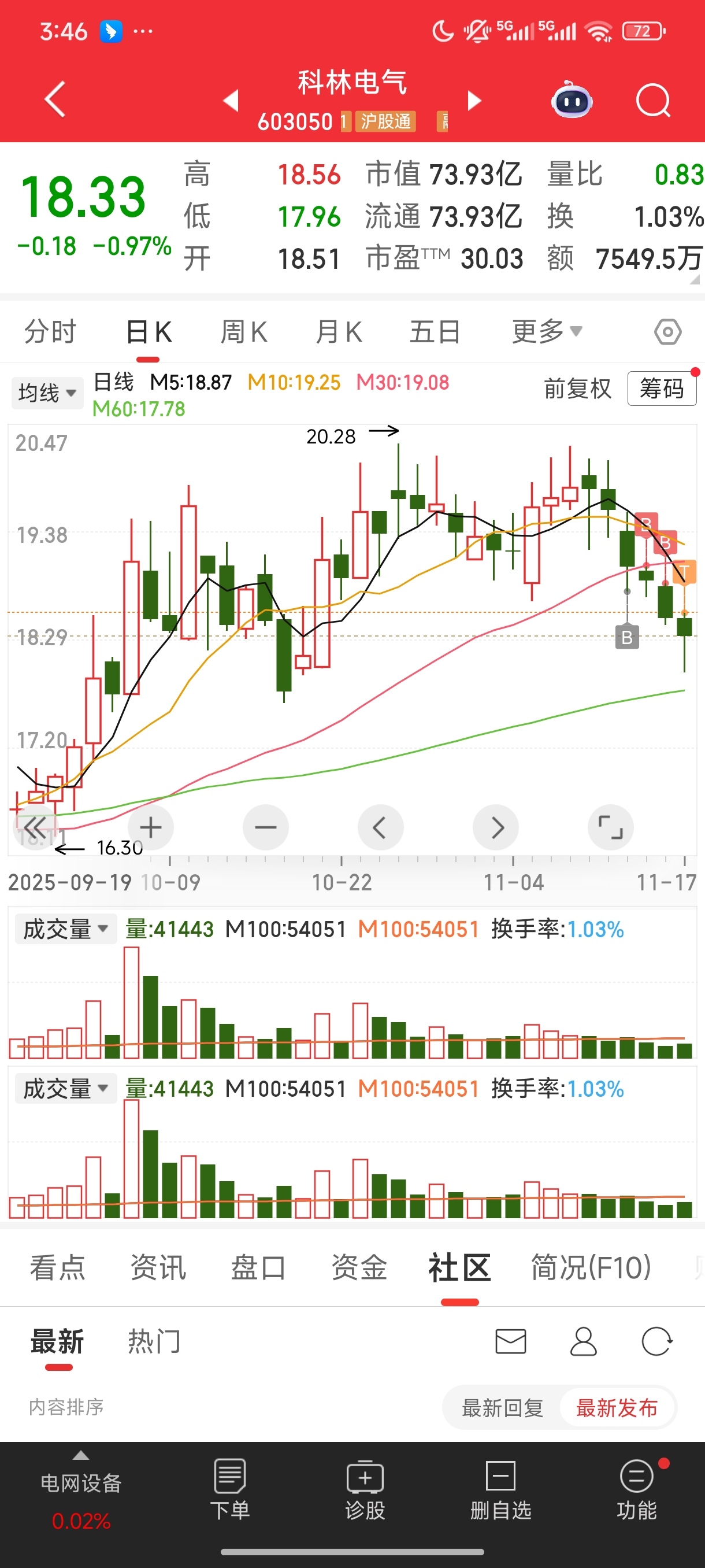Go back using the top-left arrow
Image resolution: width=705 pixels, height=1568 pixels.
coord(55,99)
